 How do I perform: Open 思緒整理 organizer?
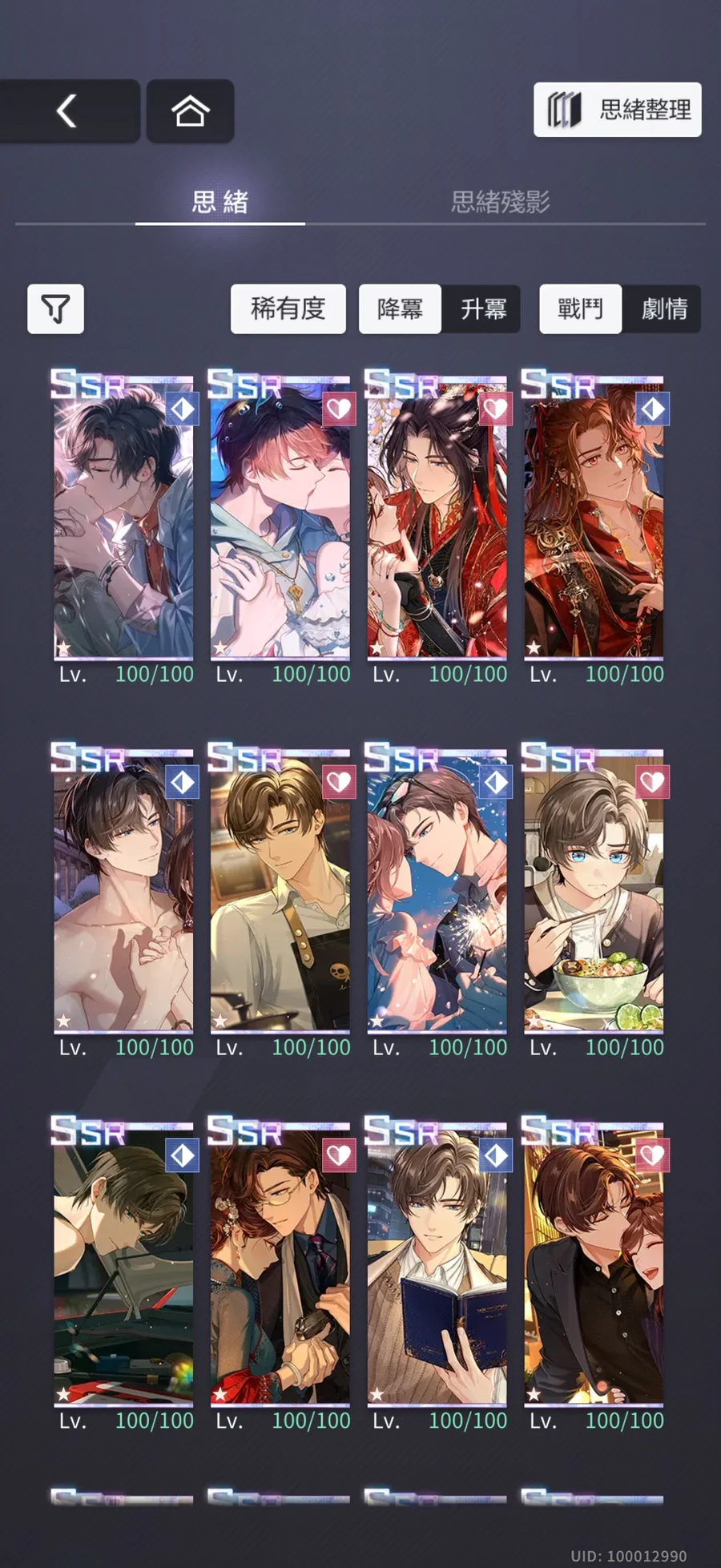tap(618, 110)
